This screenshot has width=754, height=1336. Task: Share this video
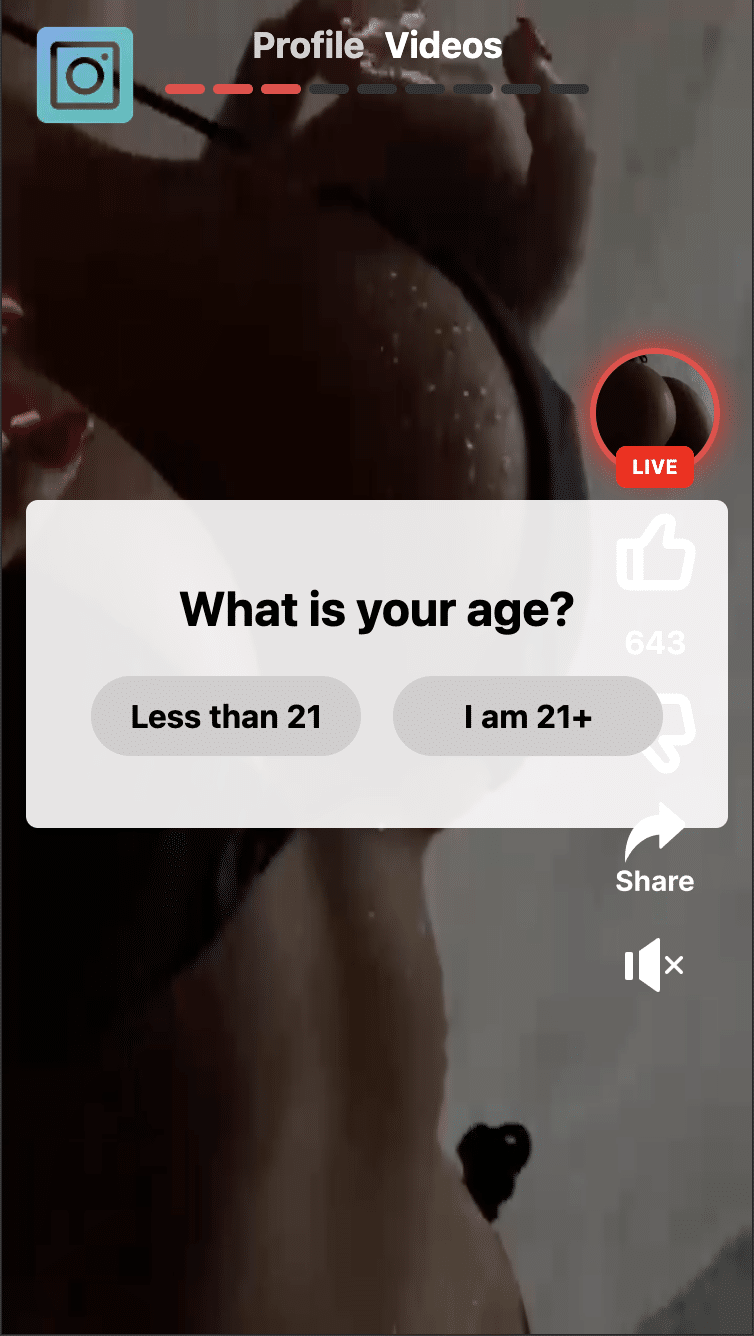654,849
